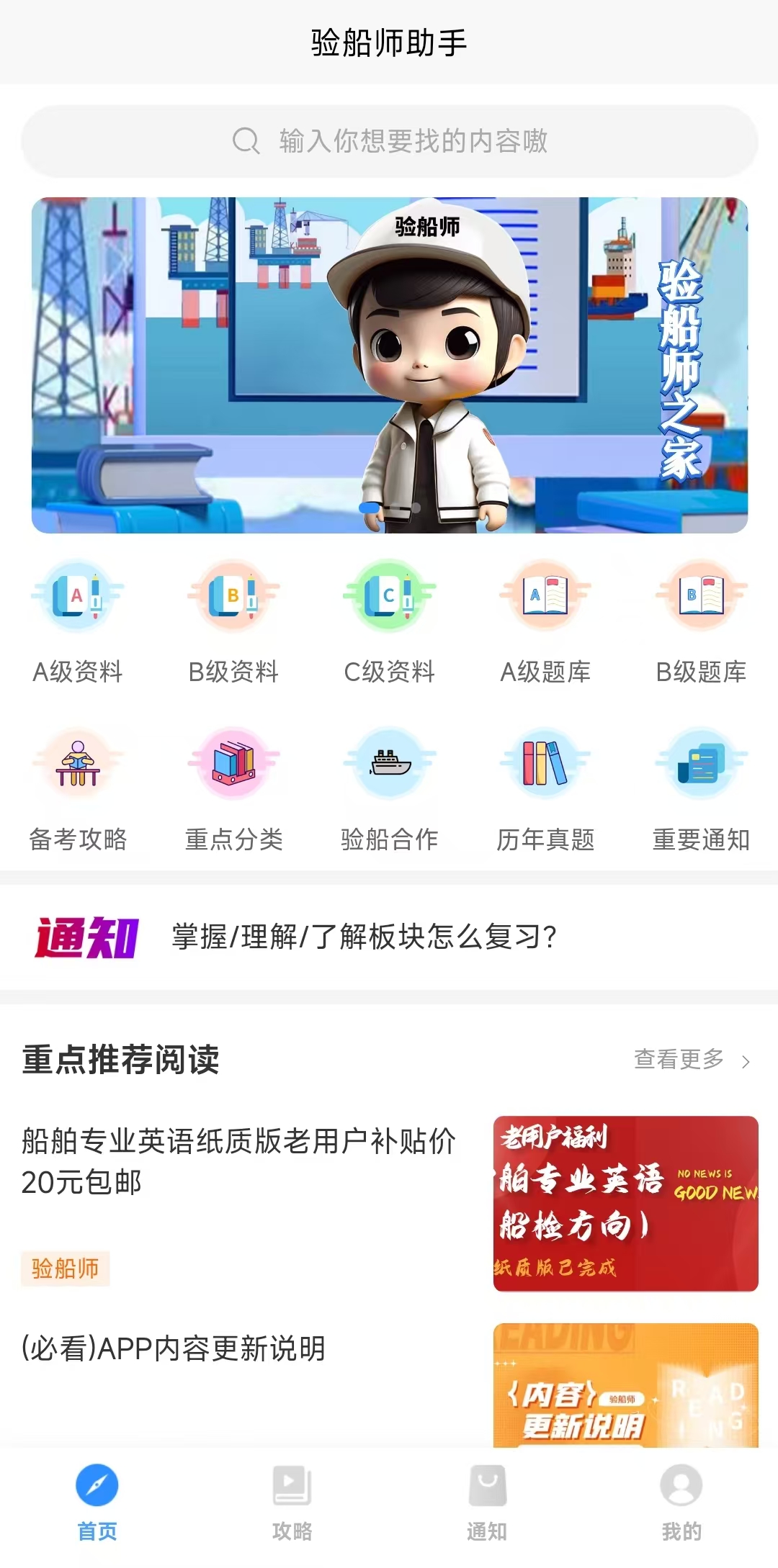Image resolution: width=778 pixels, height=1568 pixels.
Task: Open the 验船师之家 banner
Action: click(x=389, y=365)
